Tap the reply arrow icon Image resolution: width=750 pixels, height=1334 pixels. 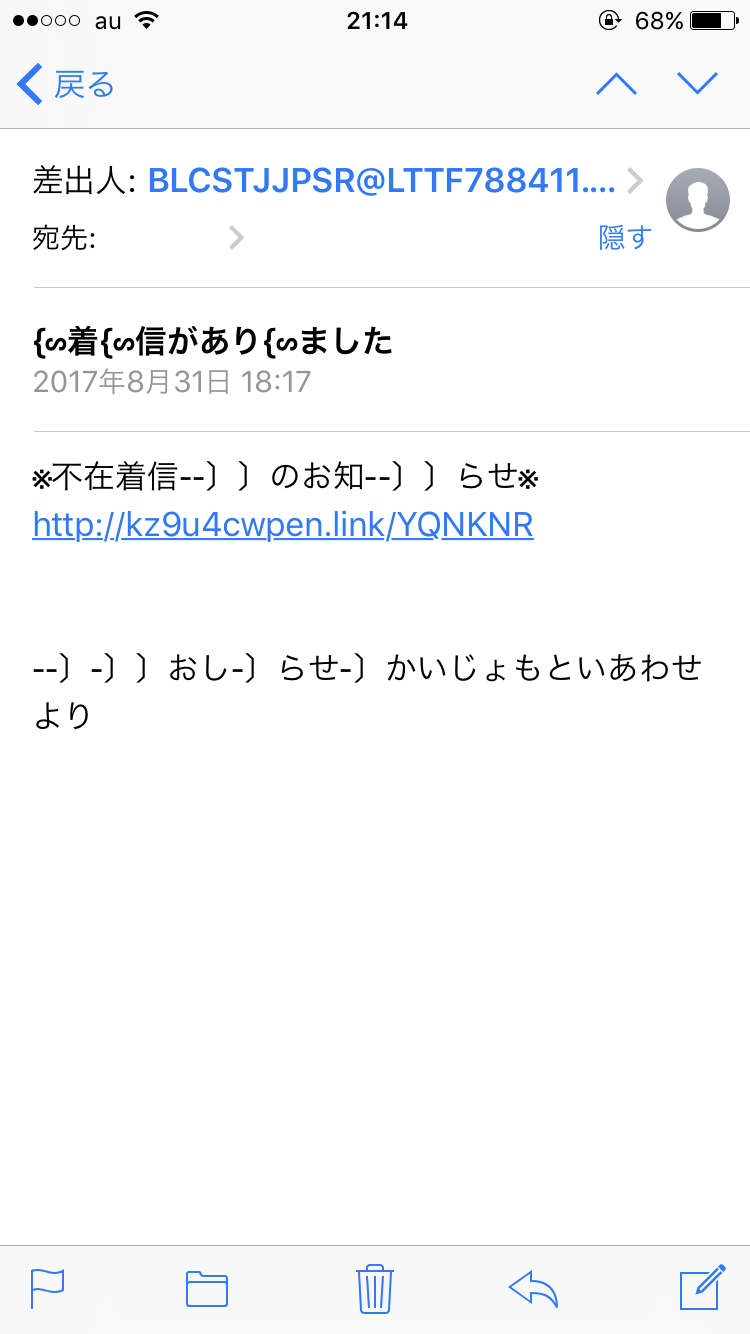click(x=532, y=1290)
